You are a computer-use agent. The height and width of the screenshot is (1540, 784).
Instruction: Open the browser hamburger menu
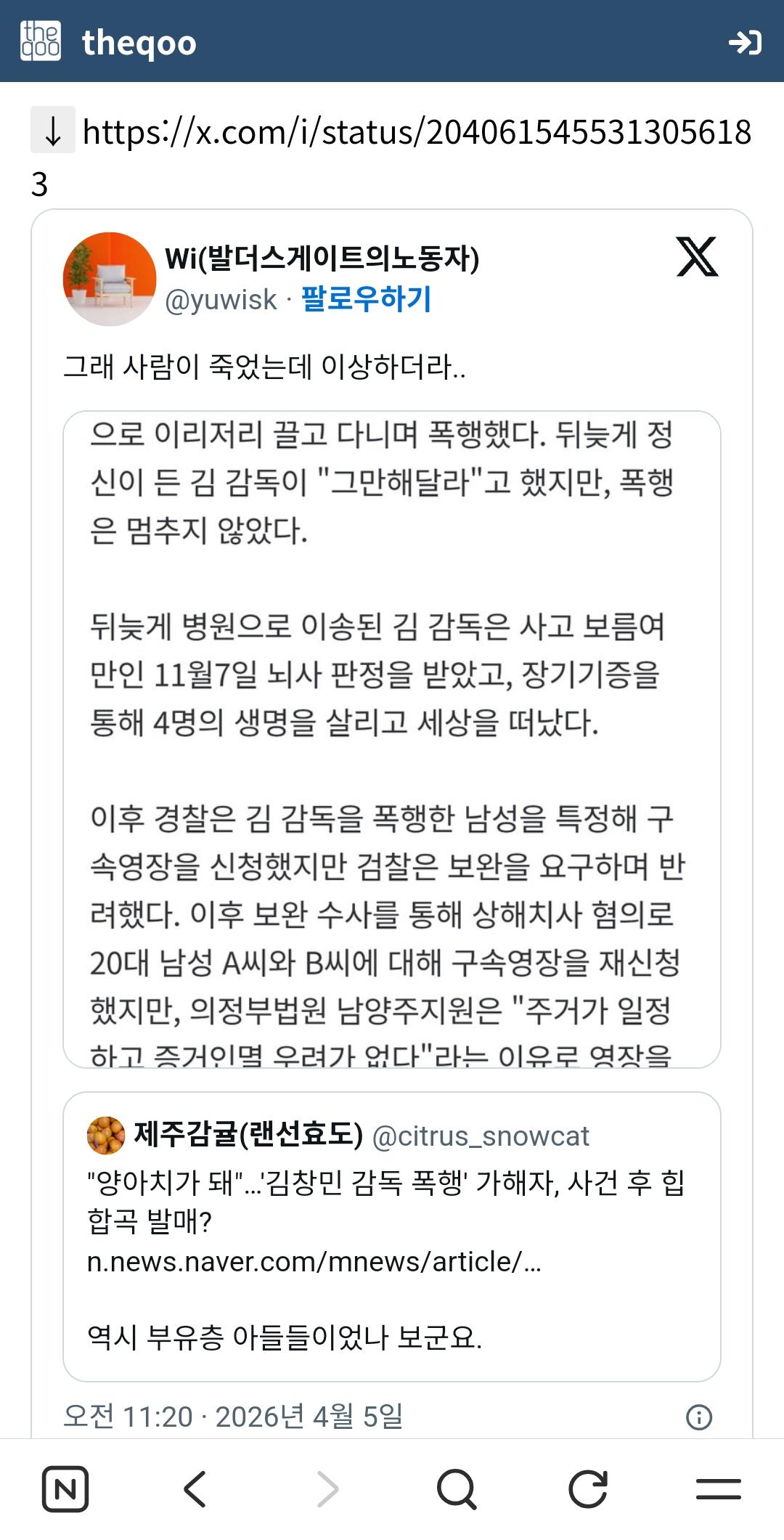pyautogui.click(x=718, y=1489)
